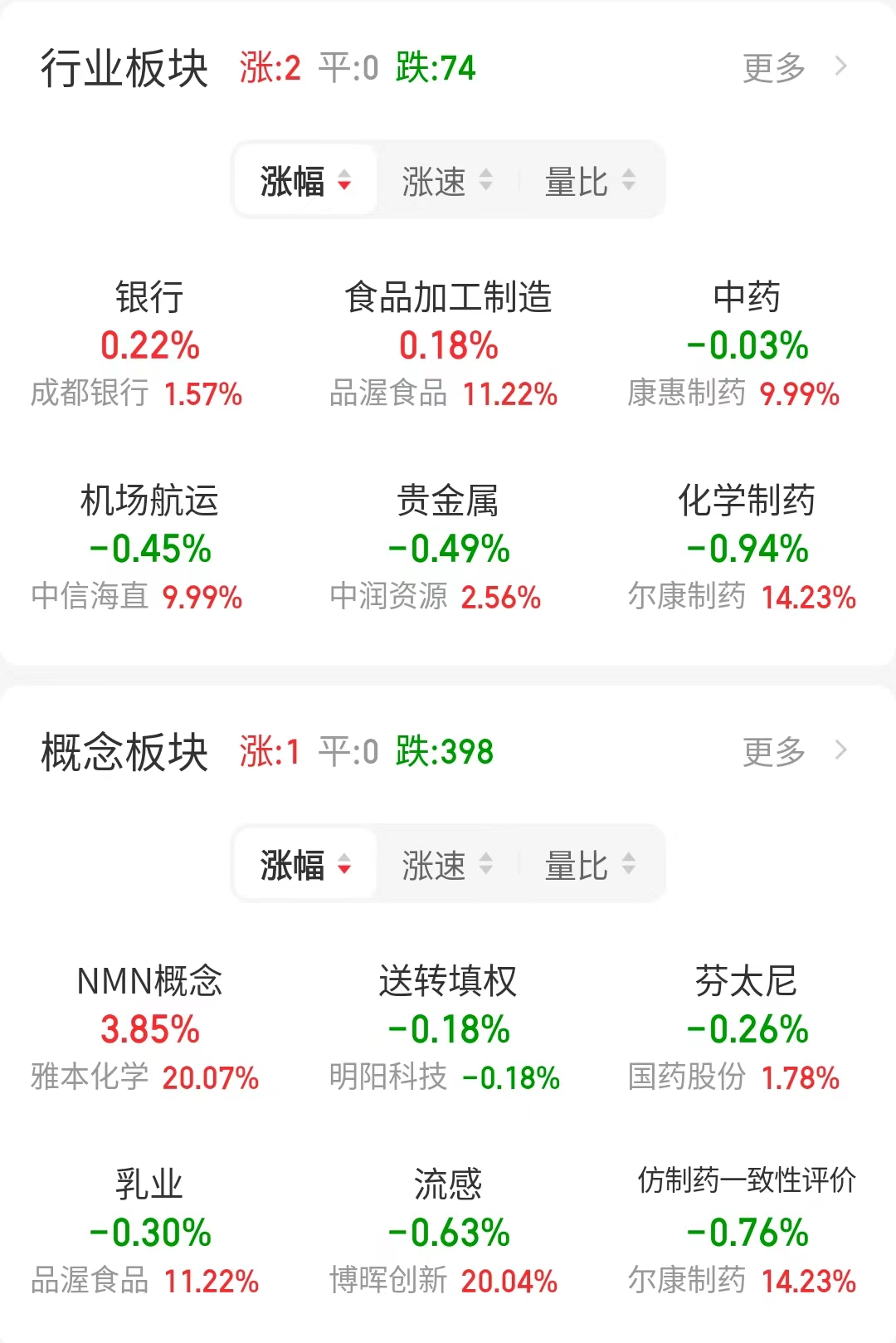Viewport: 896px width, 1343px height.
Task: Open the 食品加工制造 sector card
Action: [x=448, y=344]
